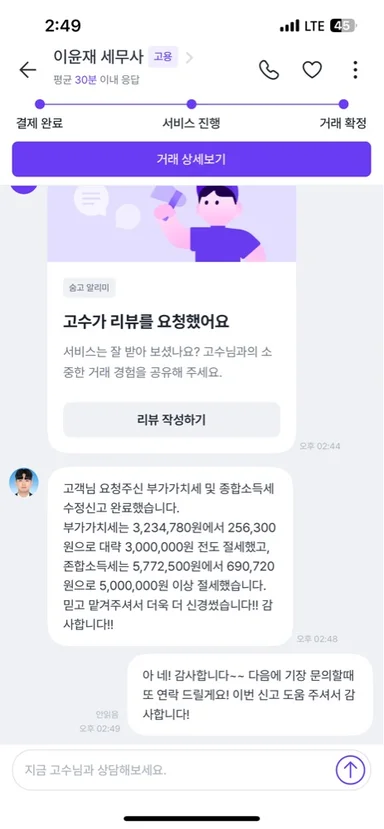Open 이윤재 세무사 profile chevron
The image size is (384, 829).
[189, 57]
